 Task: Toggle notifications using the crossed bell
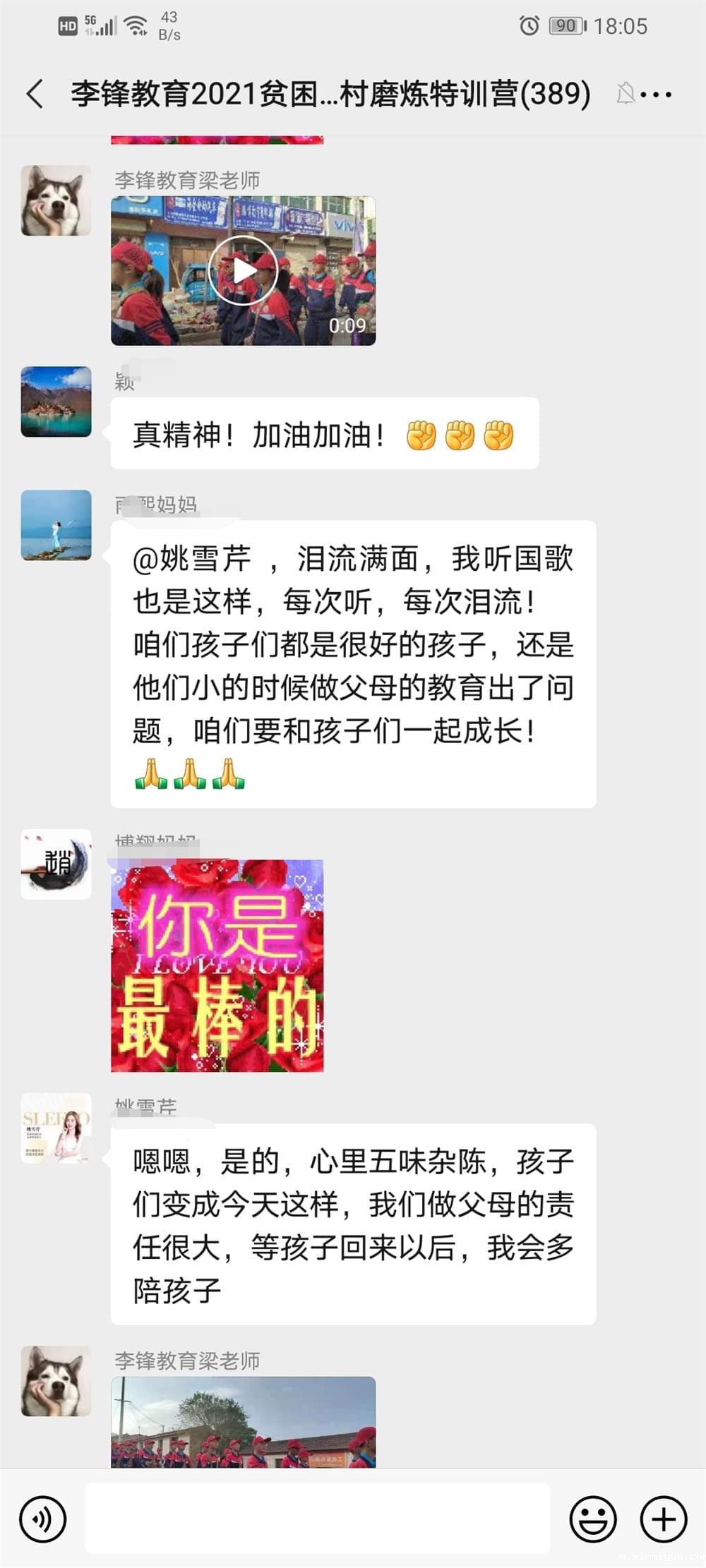coord(624,95)
